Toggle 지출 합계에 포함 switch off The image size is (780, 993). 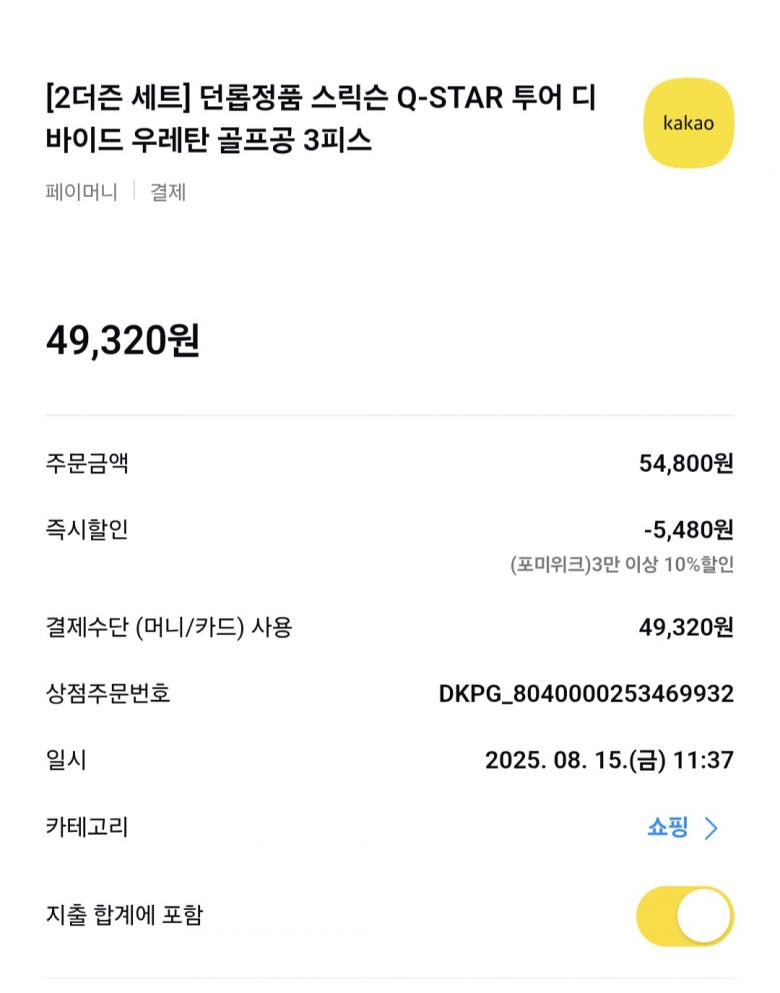(x=685, y=915)
